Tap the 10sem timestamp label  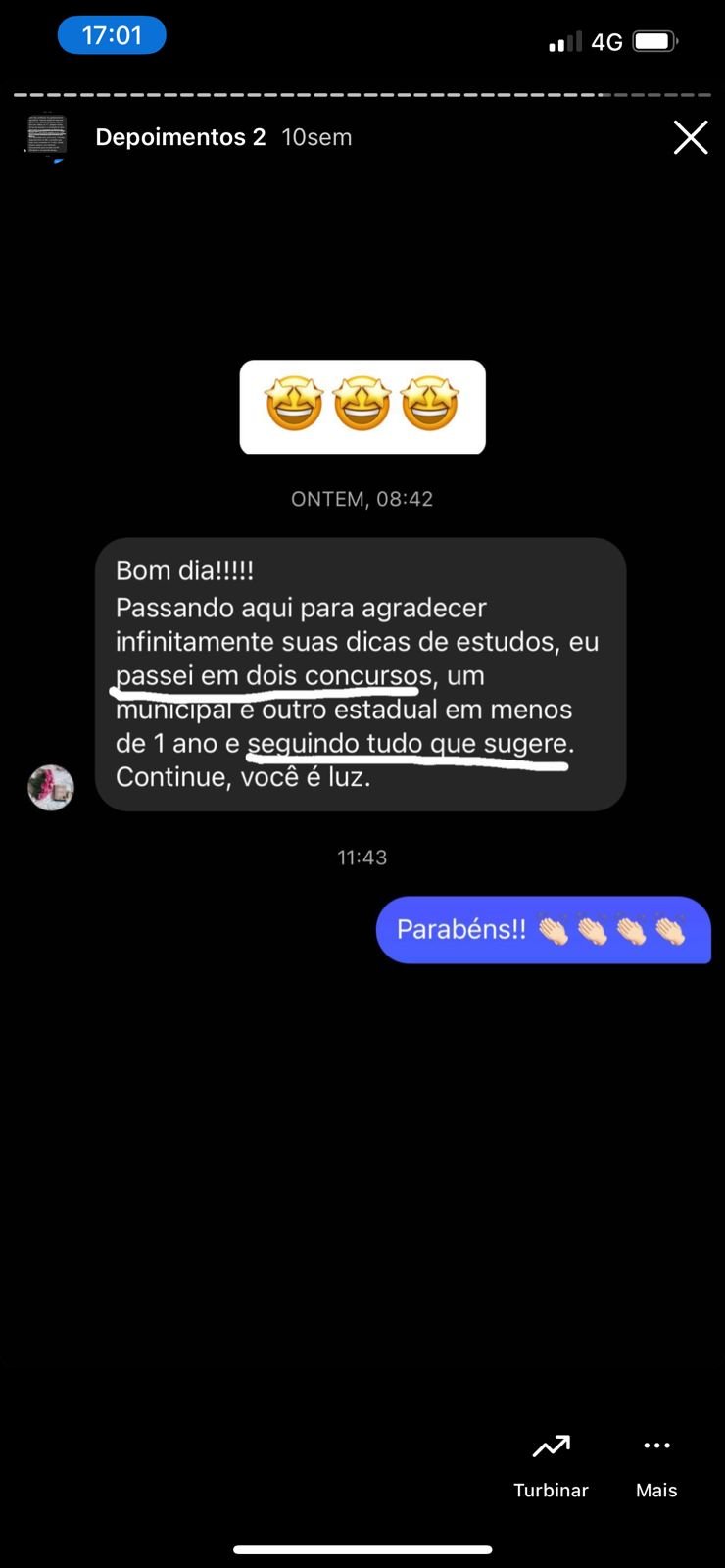315,137
